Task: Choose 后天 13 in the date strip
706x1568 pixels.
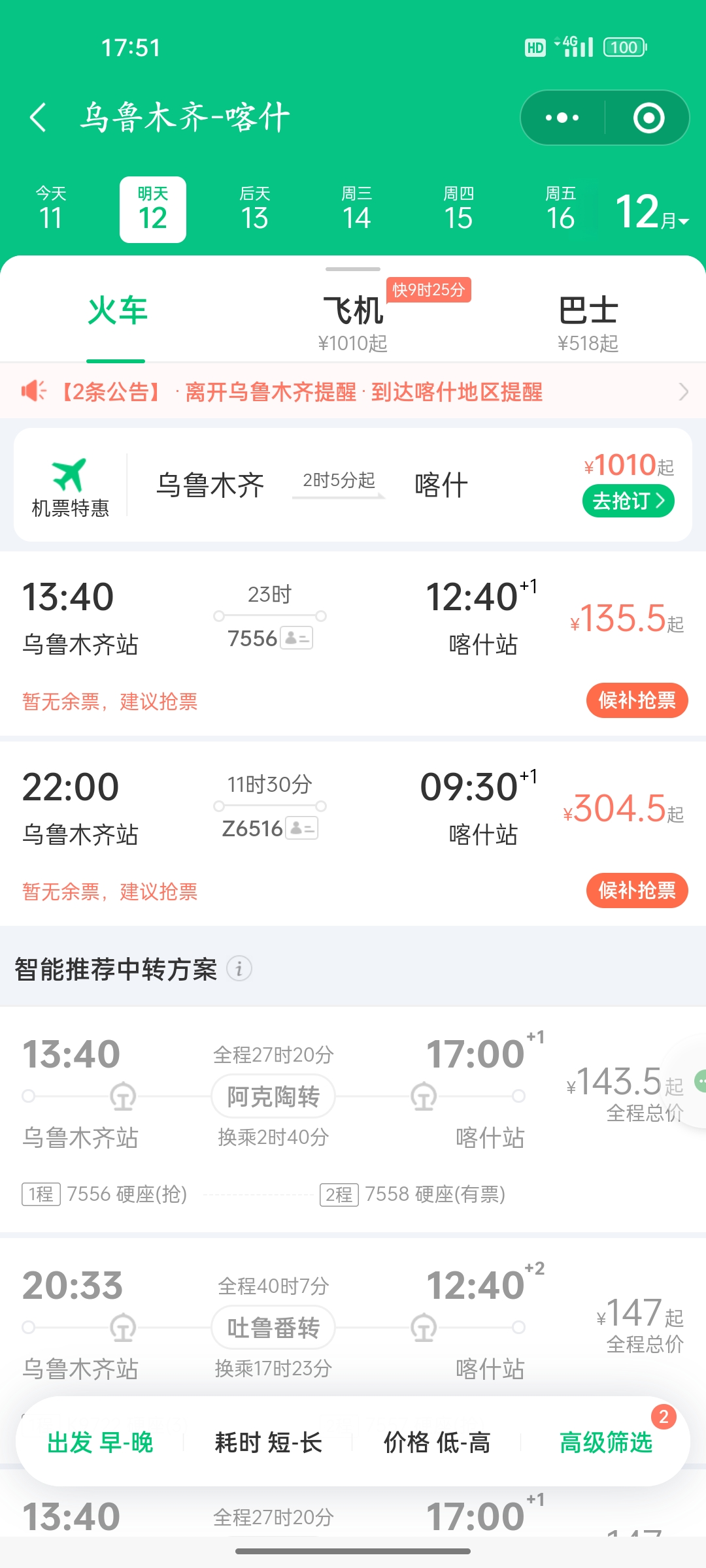Action: coord(255,209)
